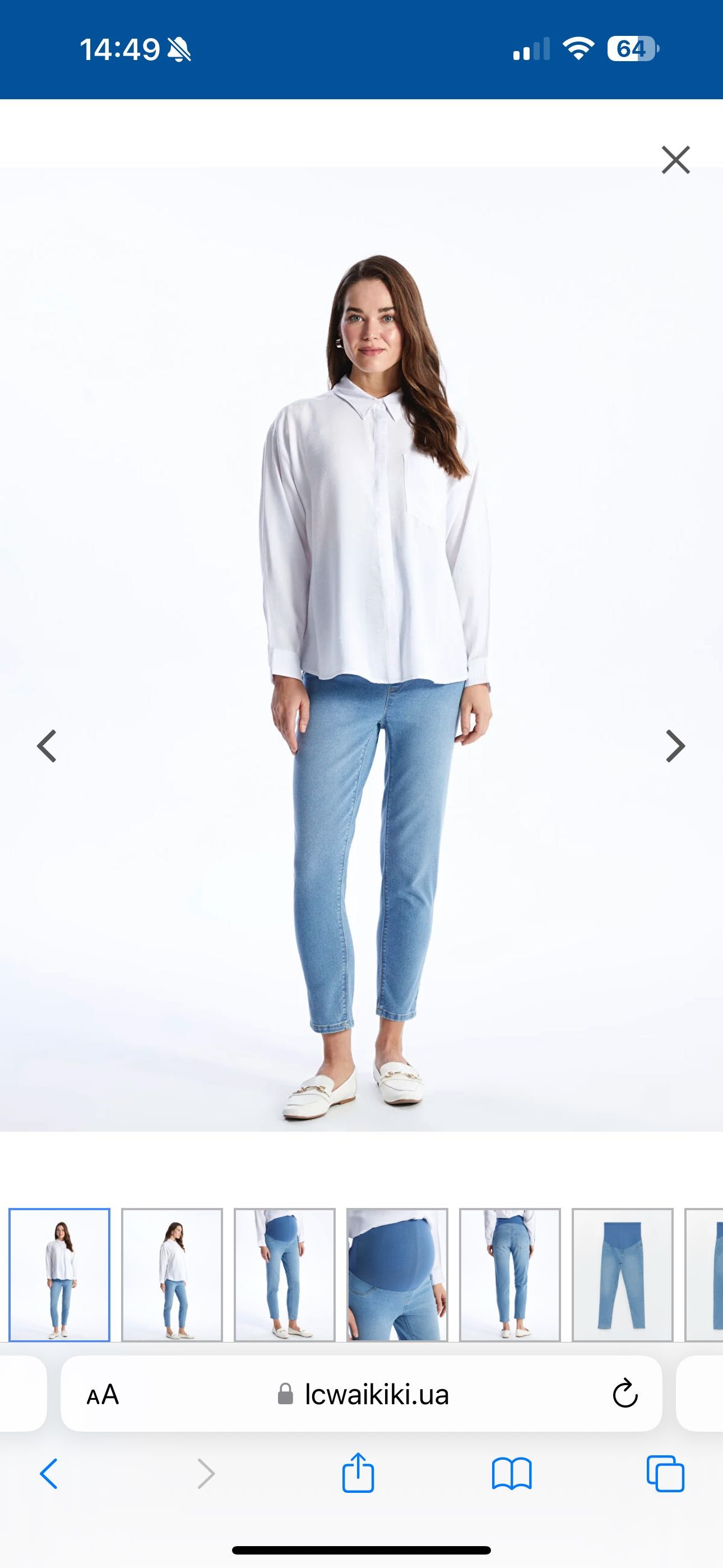Show all open Safari tabs
Screen dimensions: 723x1568
(665, 1474)
